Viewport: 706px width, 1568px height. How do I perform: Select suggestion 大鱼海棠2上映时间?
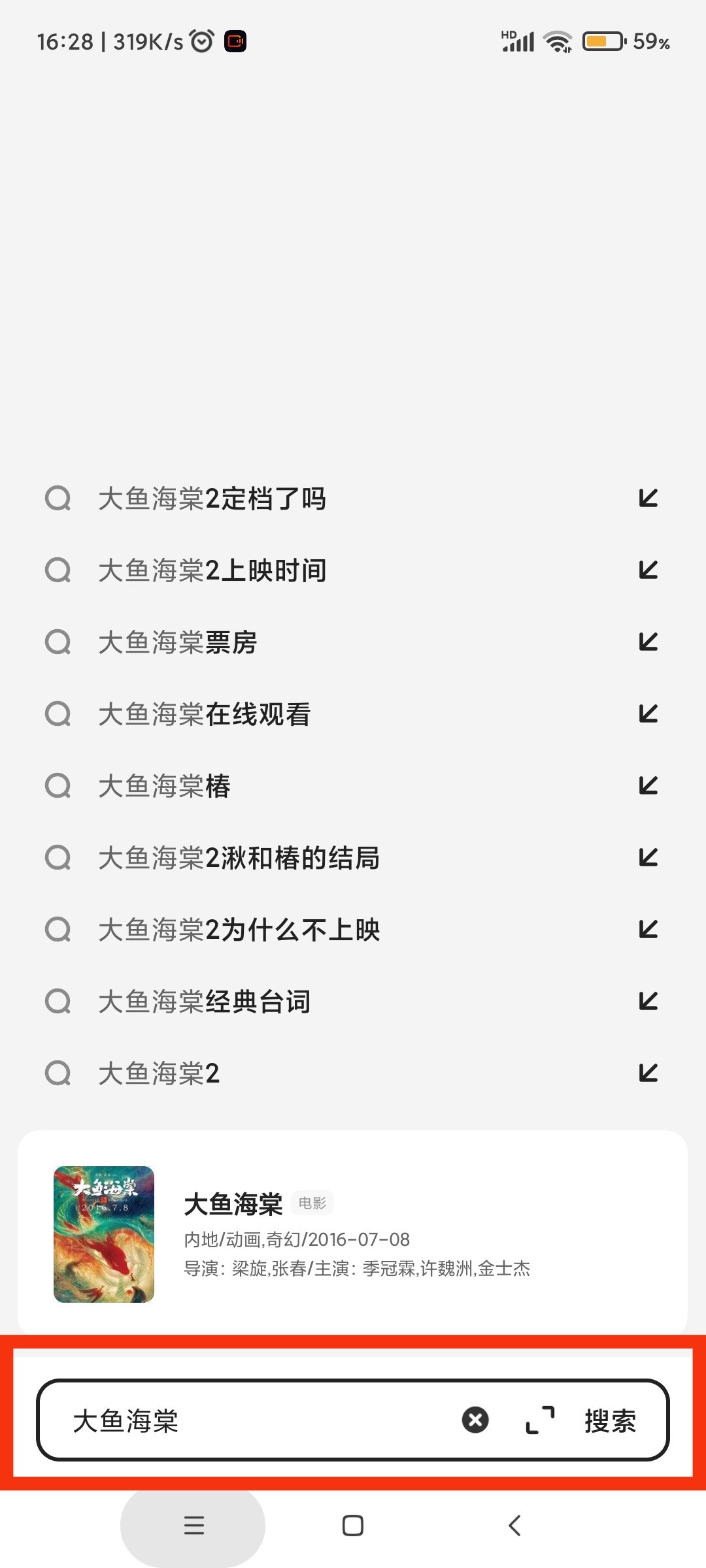click(x=212, y=570)
